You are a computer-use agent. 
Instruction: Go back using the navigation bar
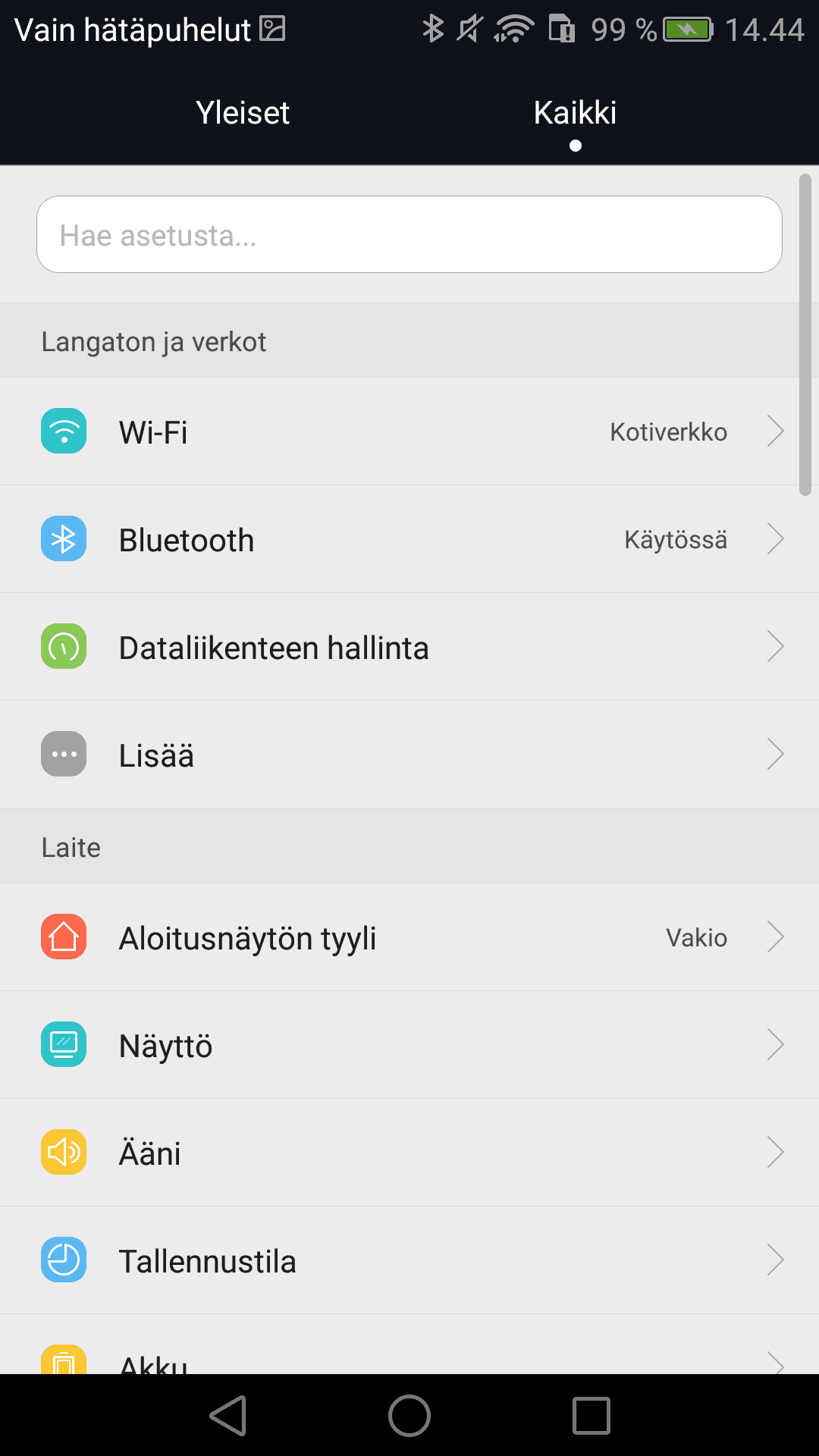tap(227, 1415)
